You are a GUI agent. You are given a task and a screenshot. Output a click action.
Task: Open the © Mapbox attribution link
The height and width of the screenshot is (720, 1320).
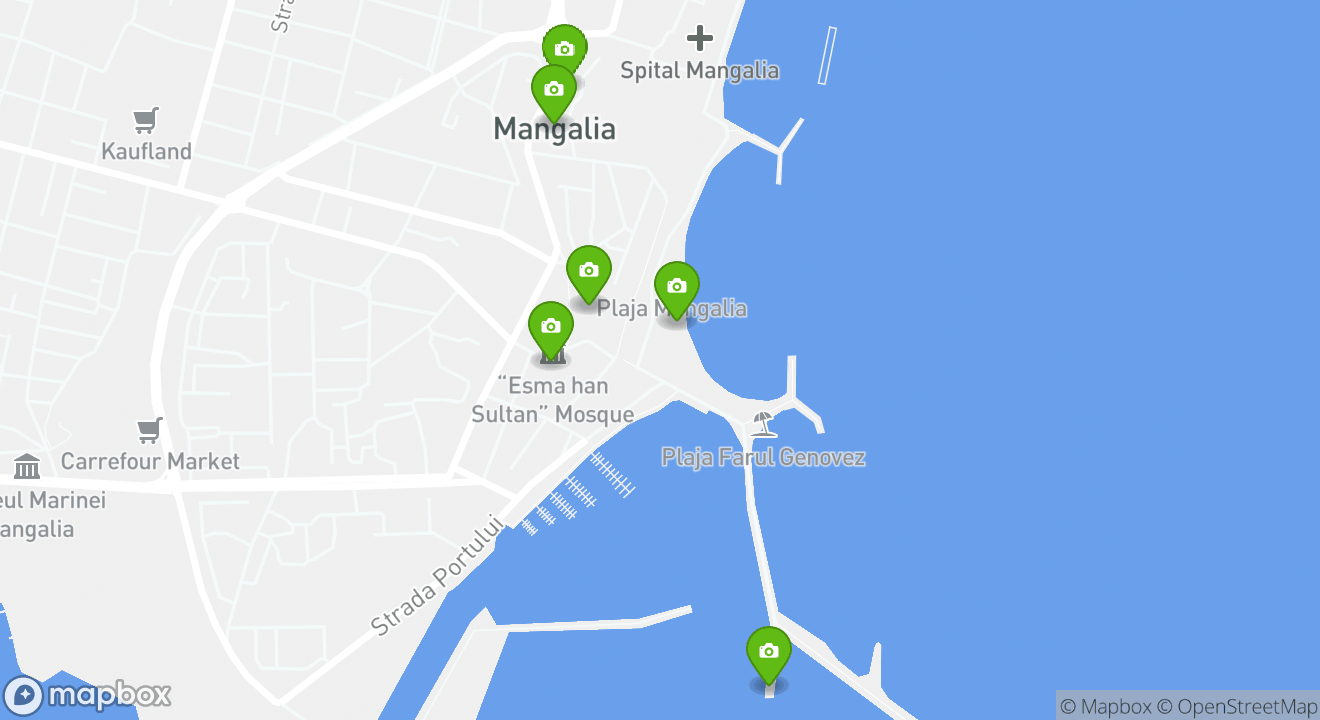coord(1106,706)
